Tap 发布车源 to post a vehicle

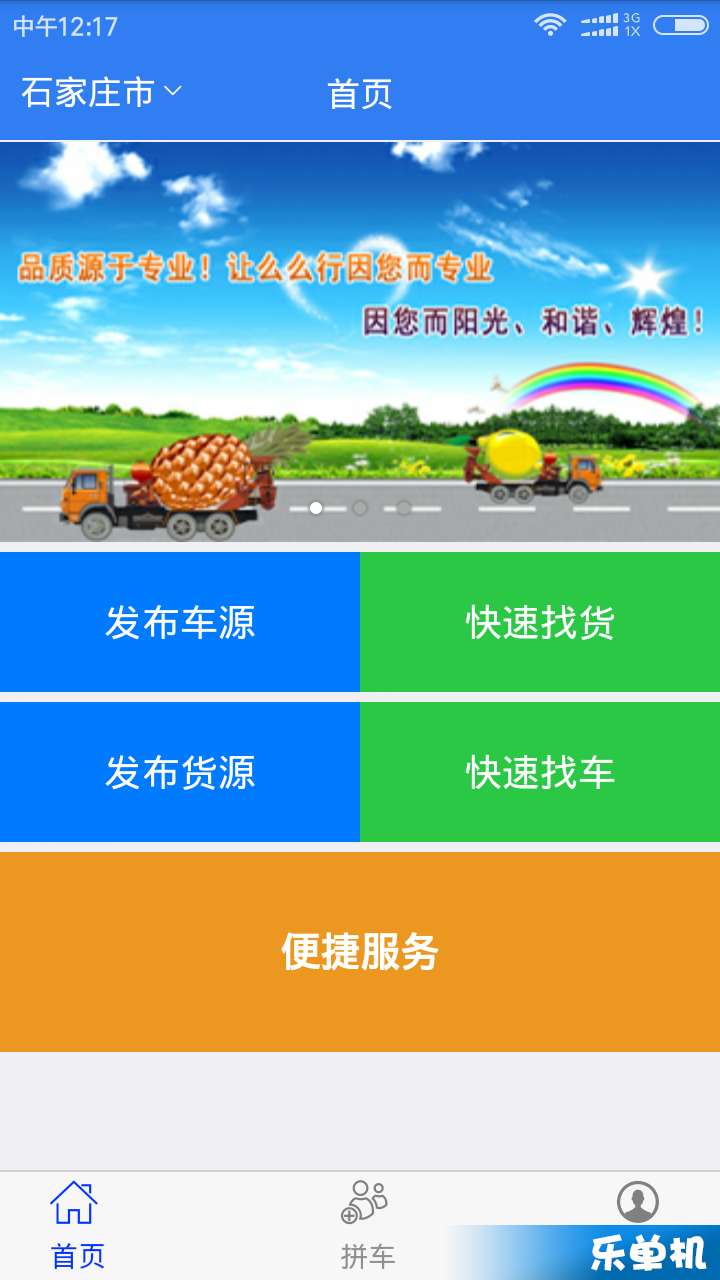pyautogui.click(x=180, y=622)
